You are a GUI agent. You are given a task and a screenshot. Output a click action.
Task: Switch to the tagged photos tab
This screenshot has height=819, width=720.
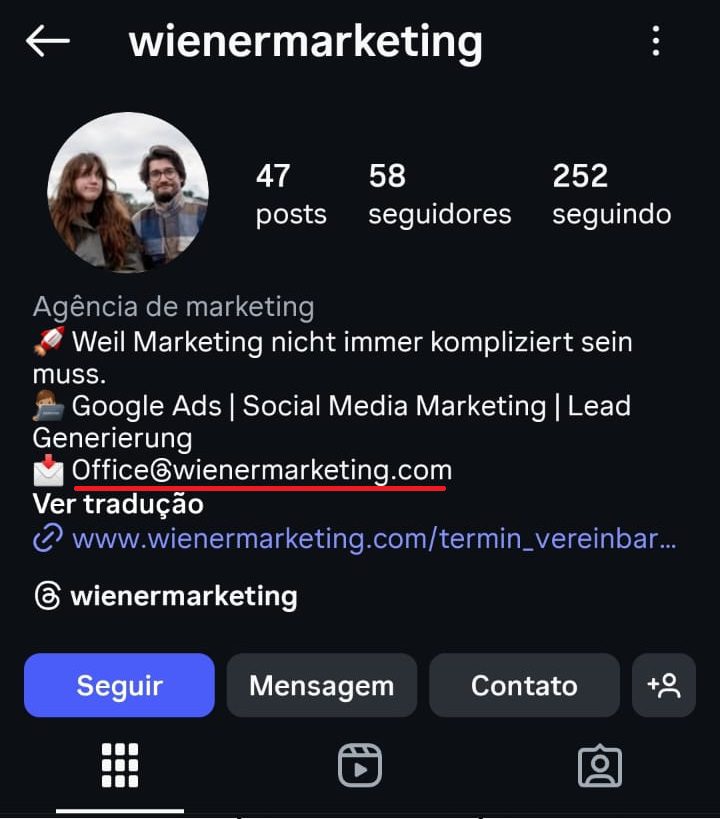600,767
